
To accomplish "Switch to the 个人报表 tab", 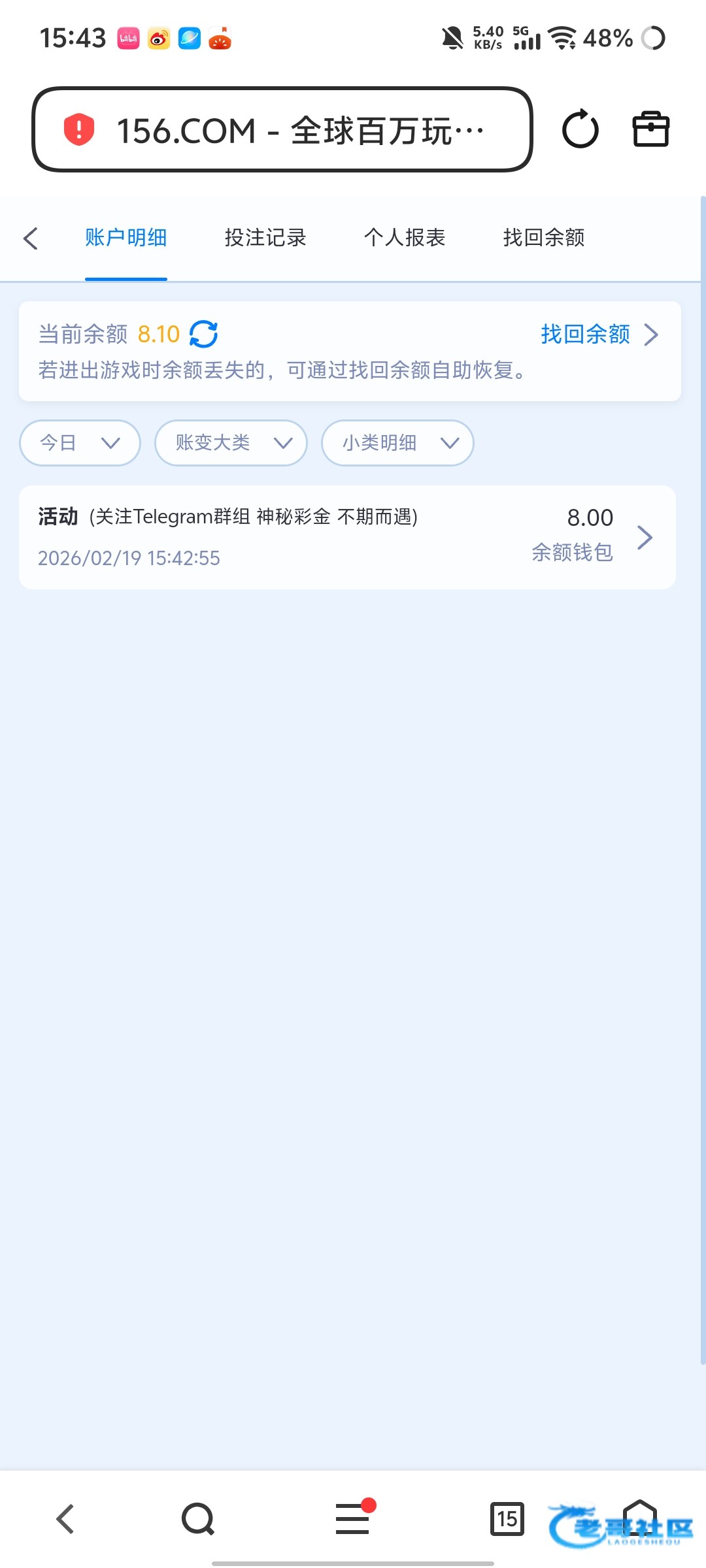I will 405,238.
